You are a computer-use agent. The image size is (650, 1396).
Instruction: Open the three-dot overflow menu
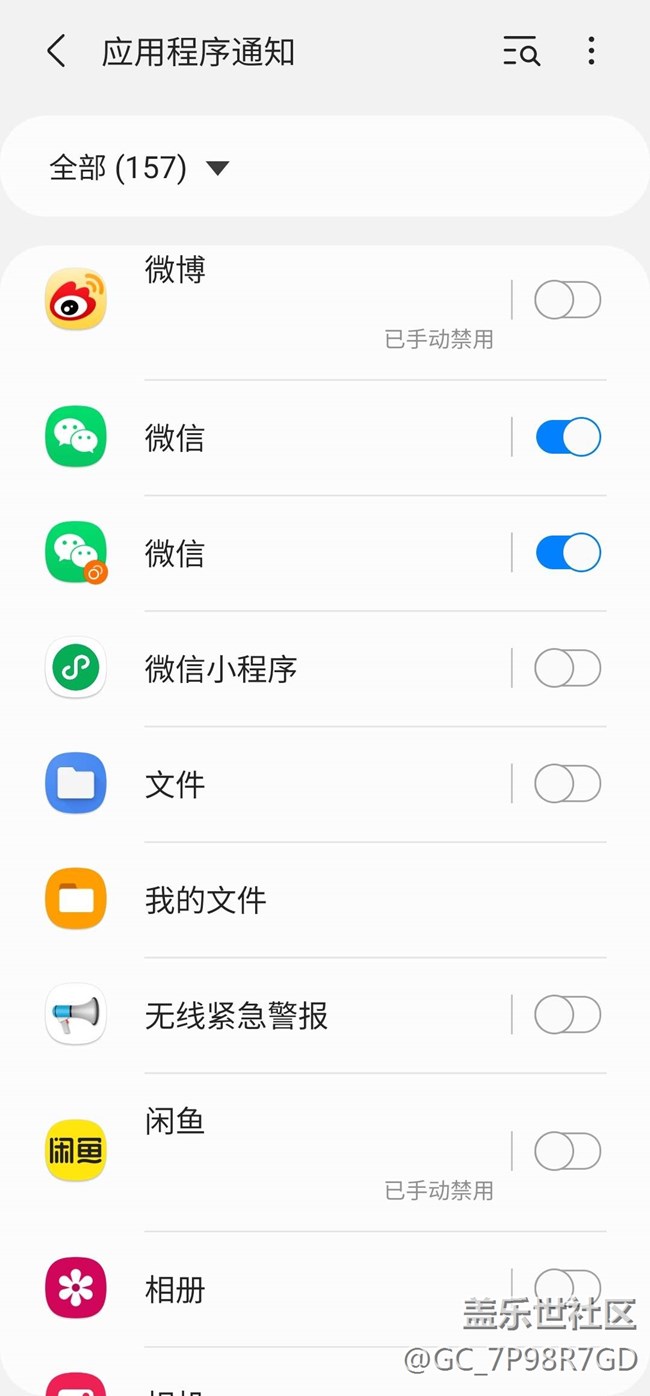pyautogui.click(x=592, y=52)
